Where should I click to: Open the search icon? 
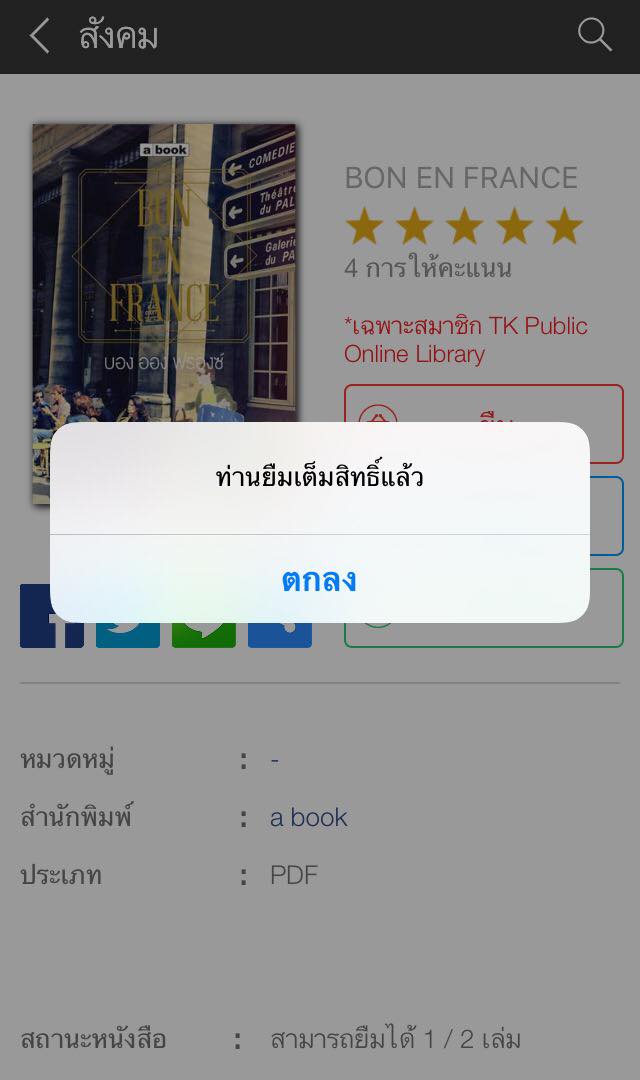coord(594,35)
